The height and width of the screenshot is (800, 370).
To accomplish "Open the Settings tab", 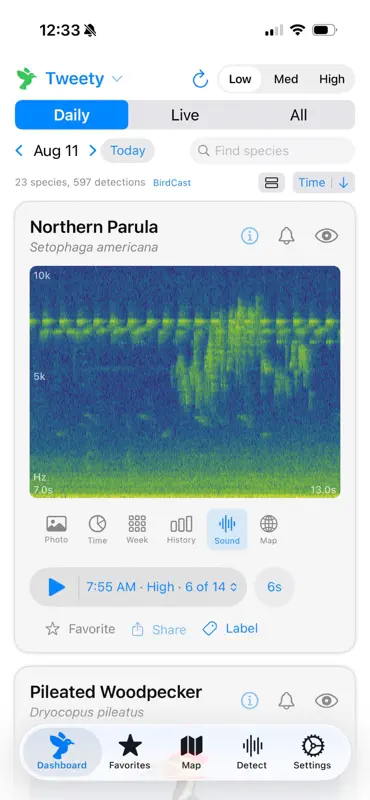I will tap(312, 753).
